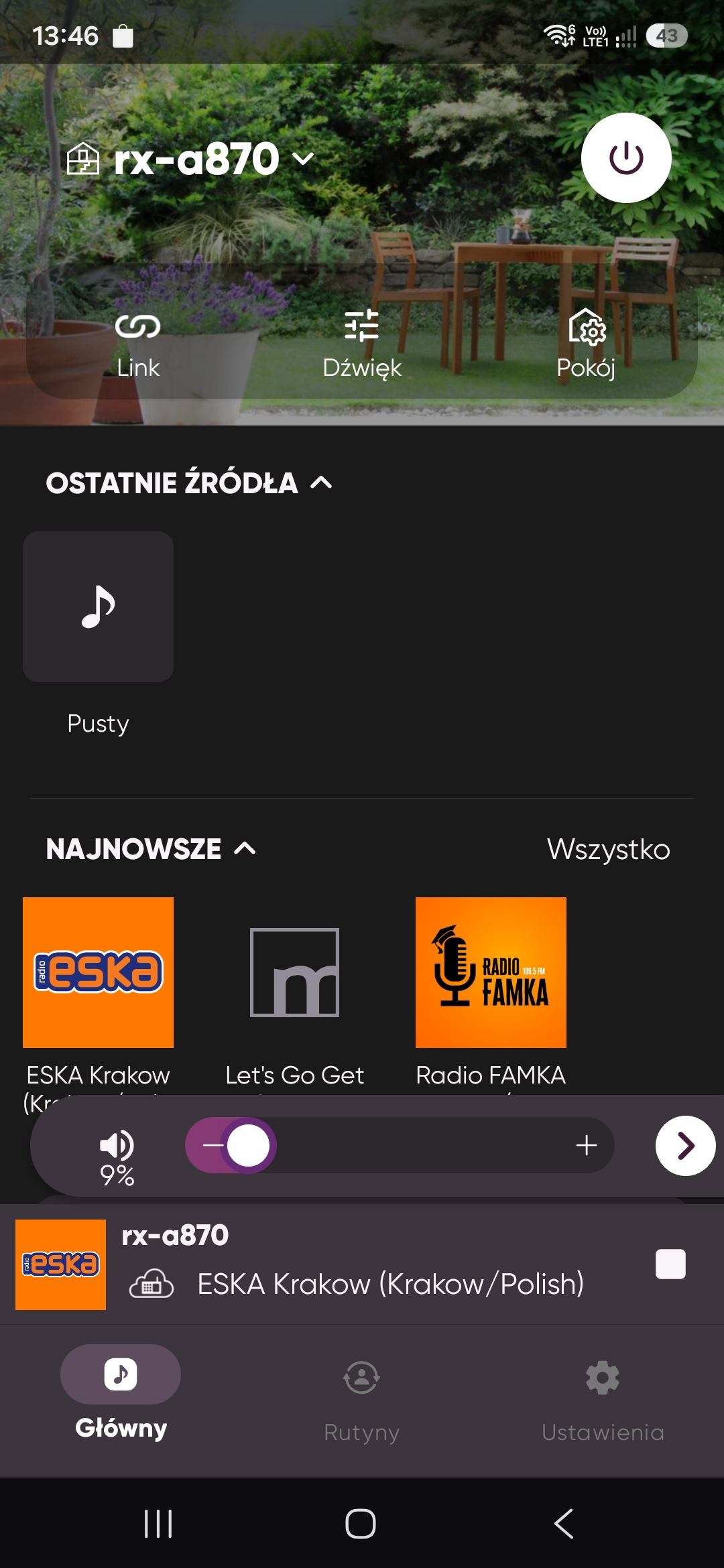This screenshot has height=1568, width=724.
Task: Stop playback of ESKA Krakow
Action: (670, 1264)
